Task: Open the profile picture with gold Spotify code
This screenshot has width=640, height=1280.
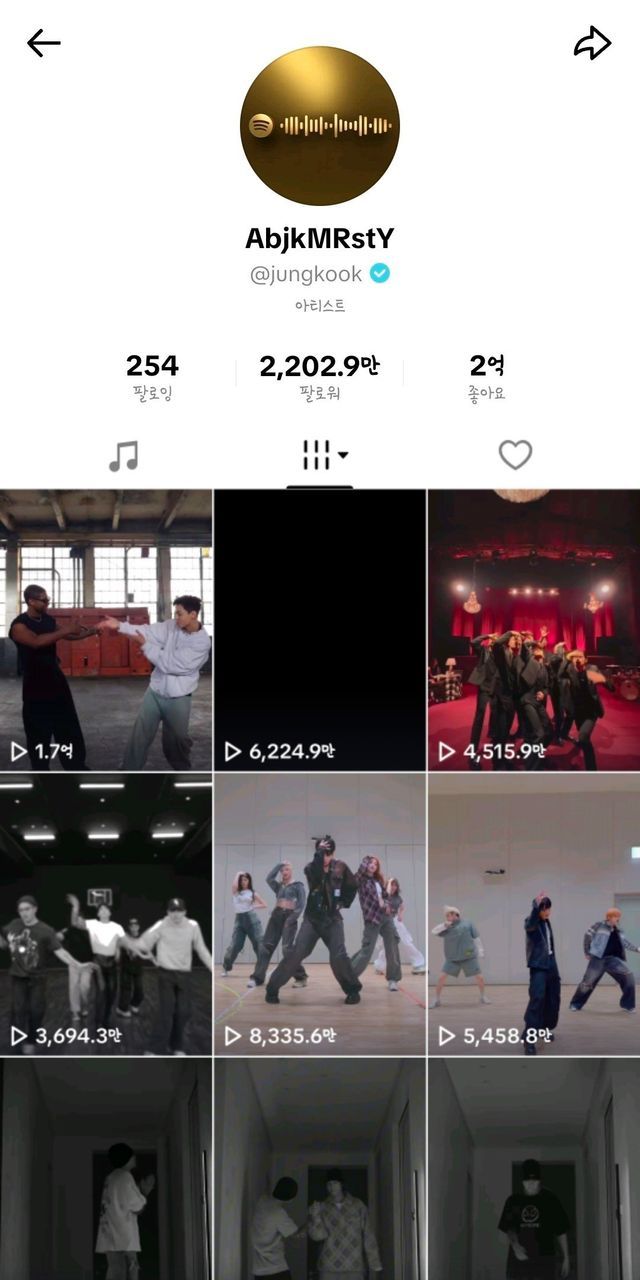Action: pos(320,125)
